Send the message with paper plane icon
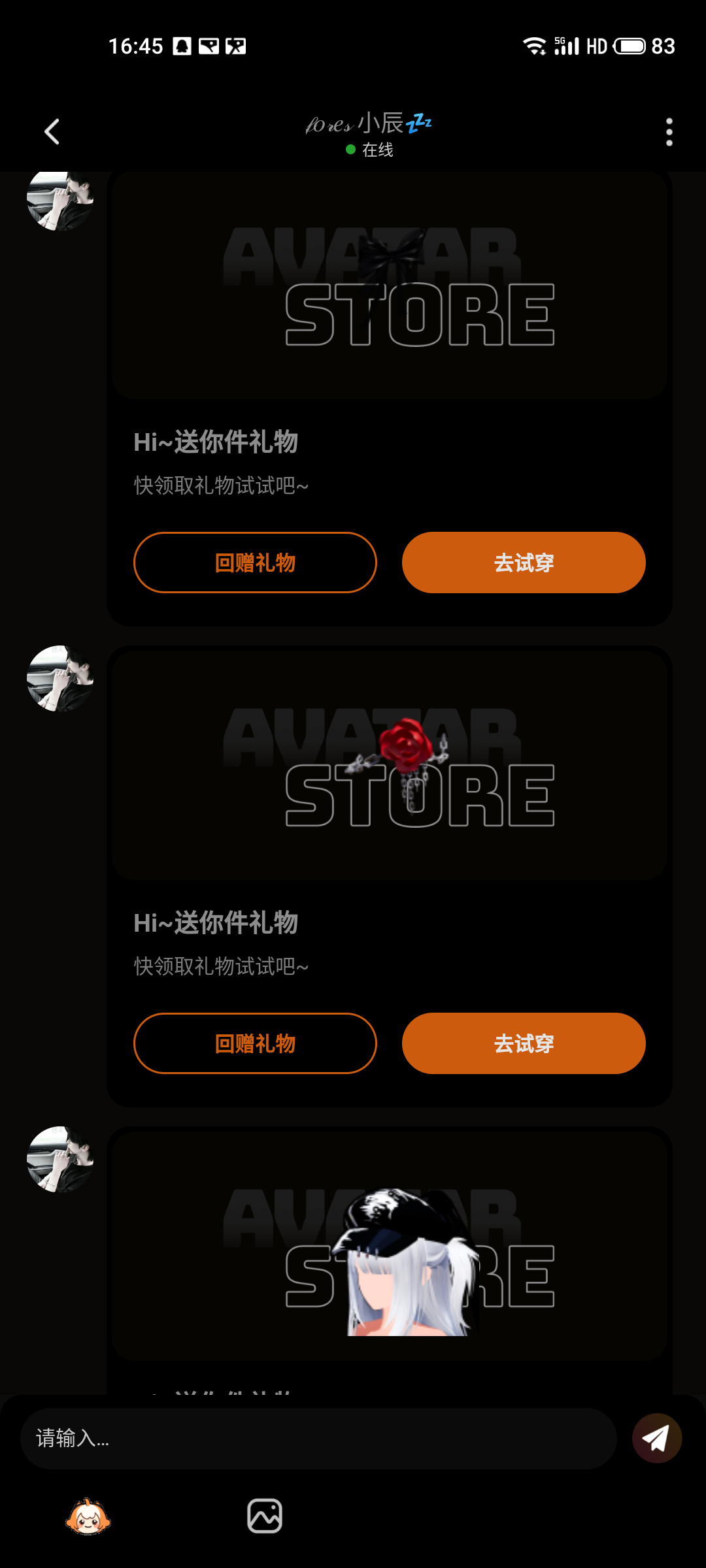Viewport: 706px width, 1568px height. [656, 1438]
